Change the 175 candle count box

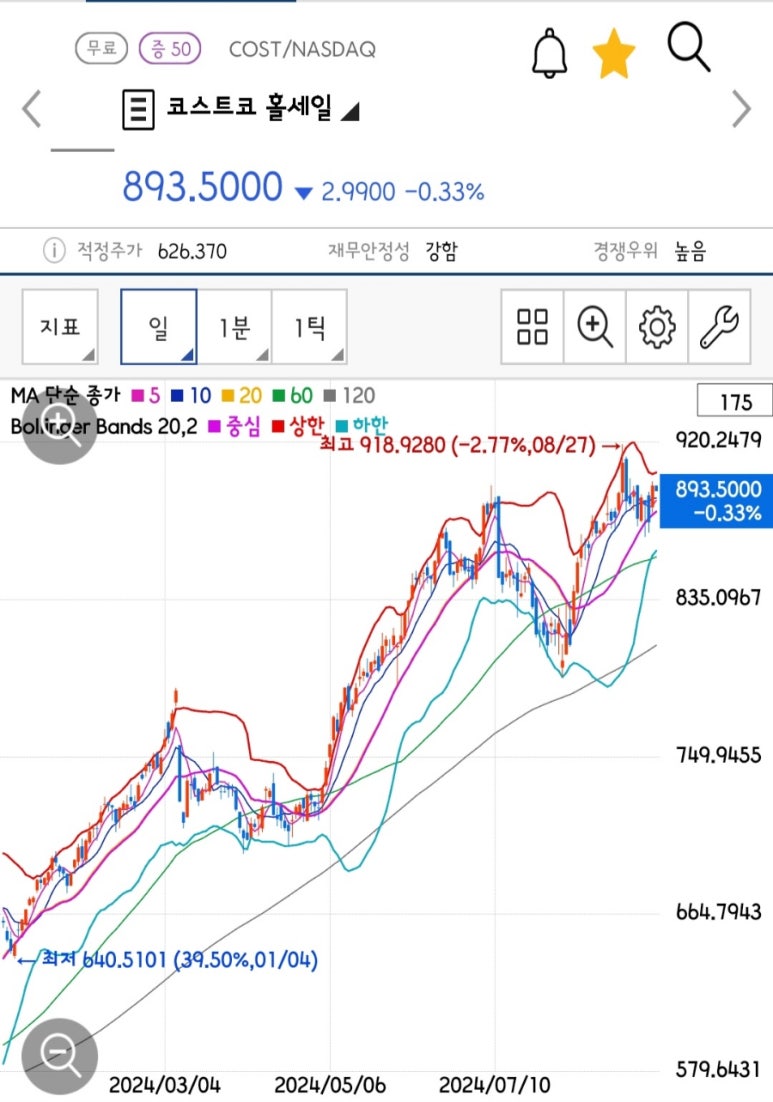coord(735,402)
